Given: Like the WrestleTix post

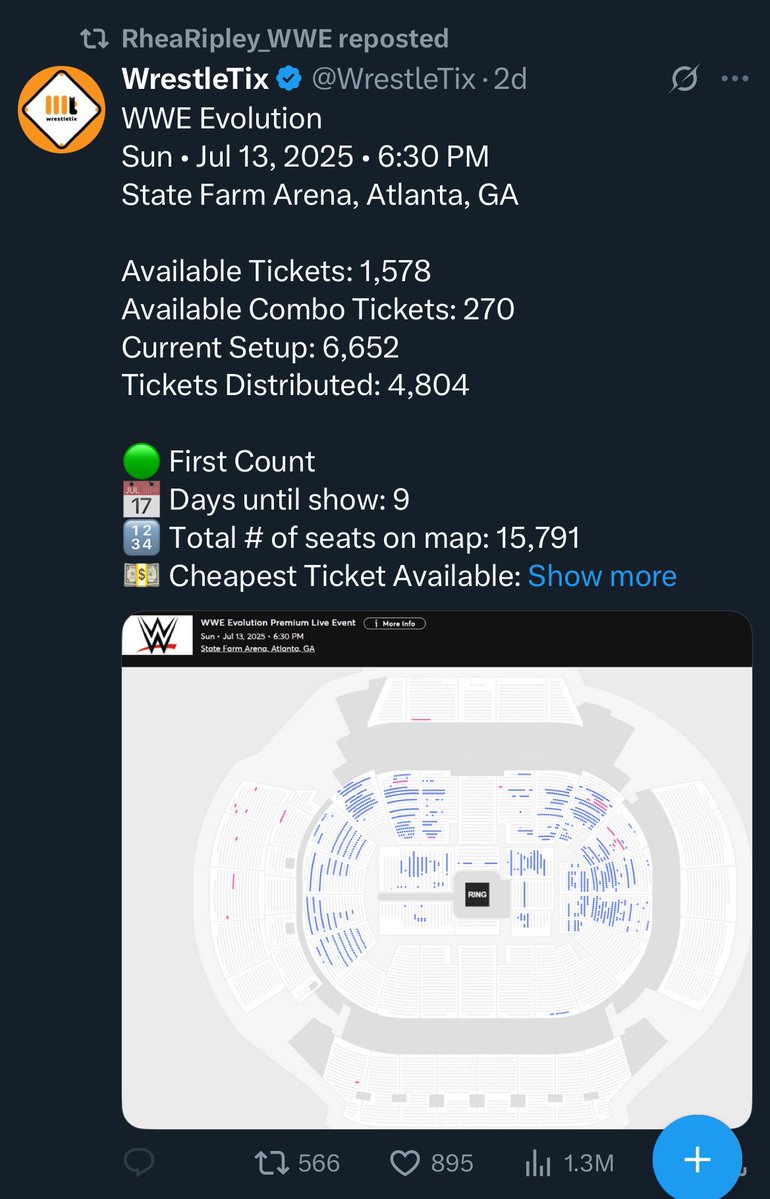Looking at the screenshot, I should [x=432, y=1163].
